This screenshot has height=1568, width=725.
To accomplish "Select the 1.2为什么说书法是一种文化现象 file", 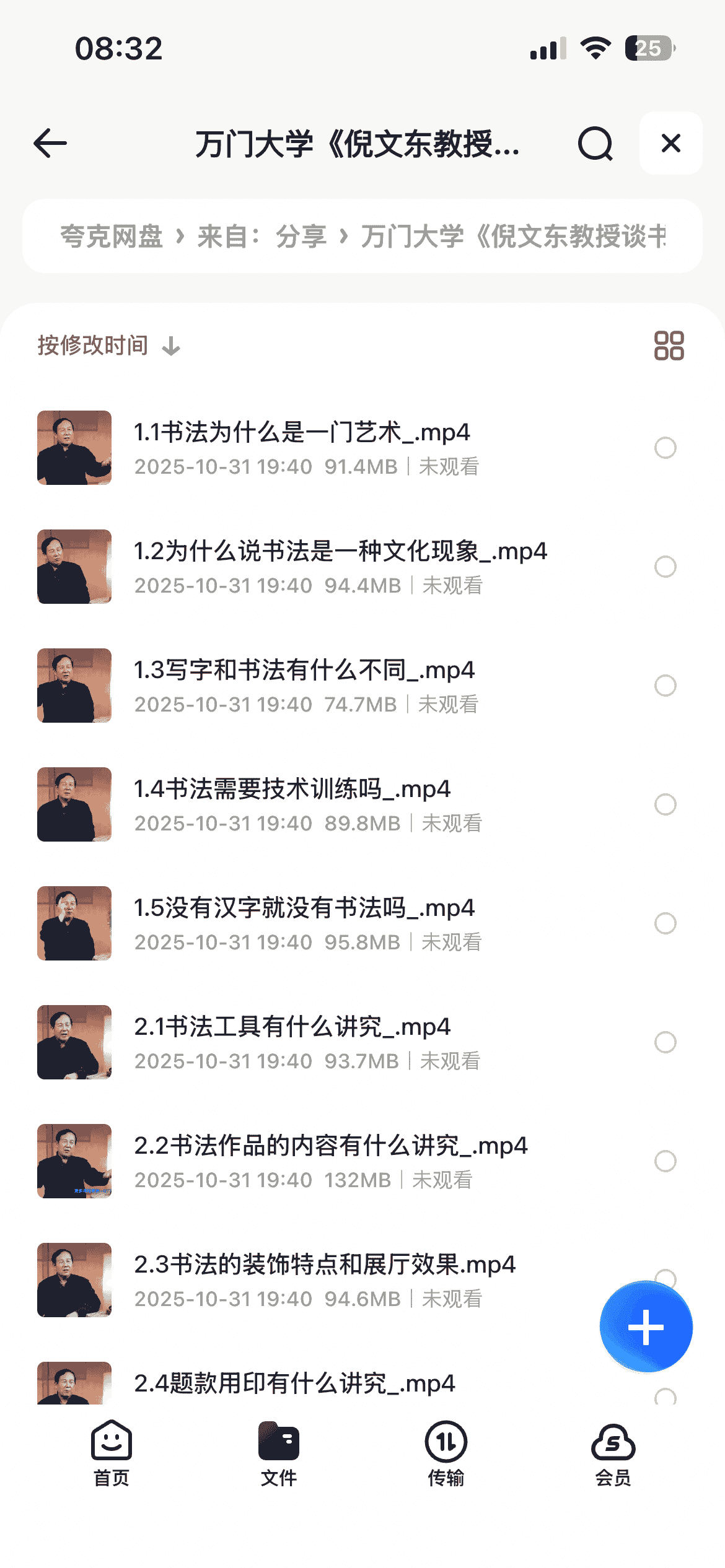I will coord(665,567).
